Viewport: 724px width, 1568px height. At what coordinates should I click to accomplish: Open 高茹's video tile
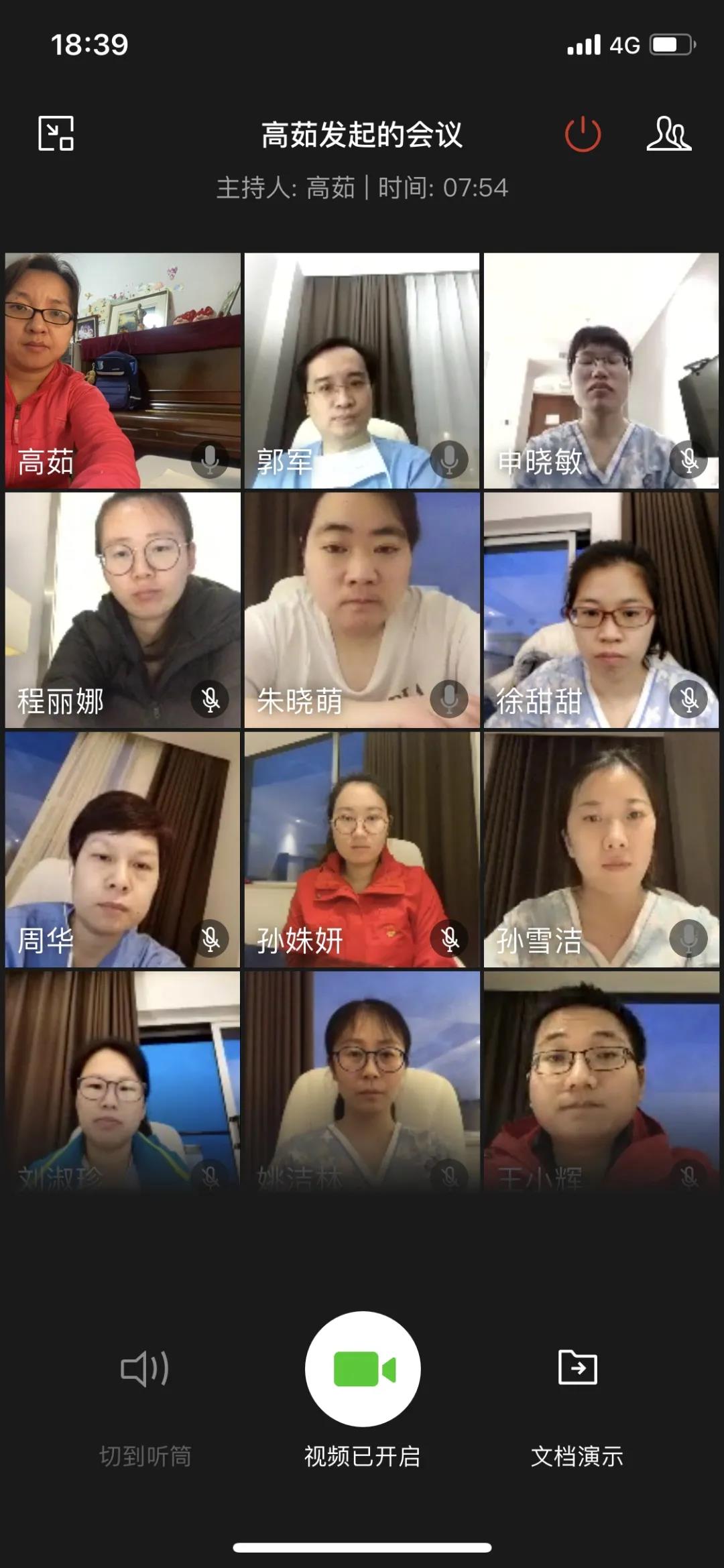point(123,370)
